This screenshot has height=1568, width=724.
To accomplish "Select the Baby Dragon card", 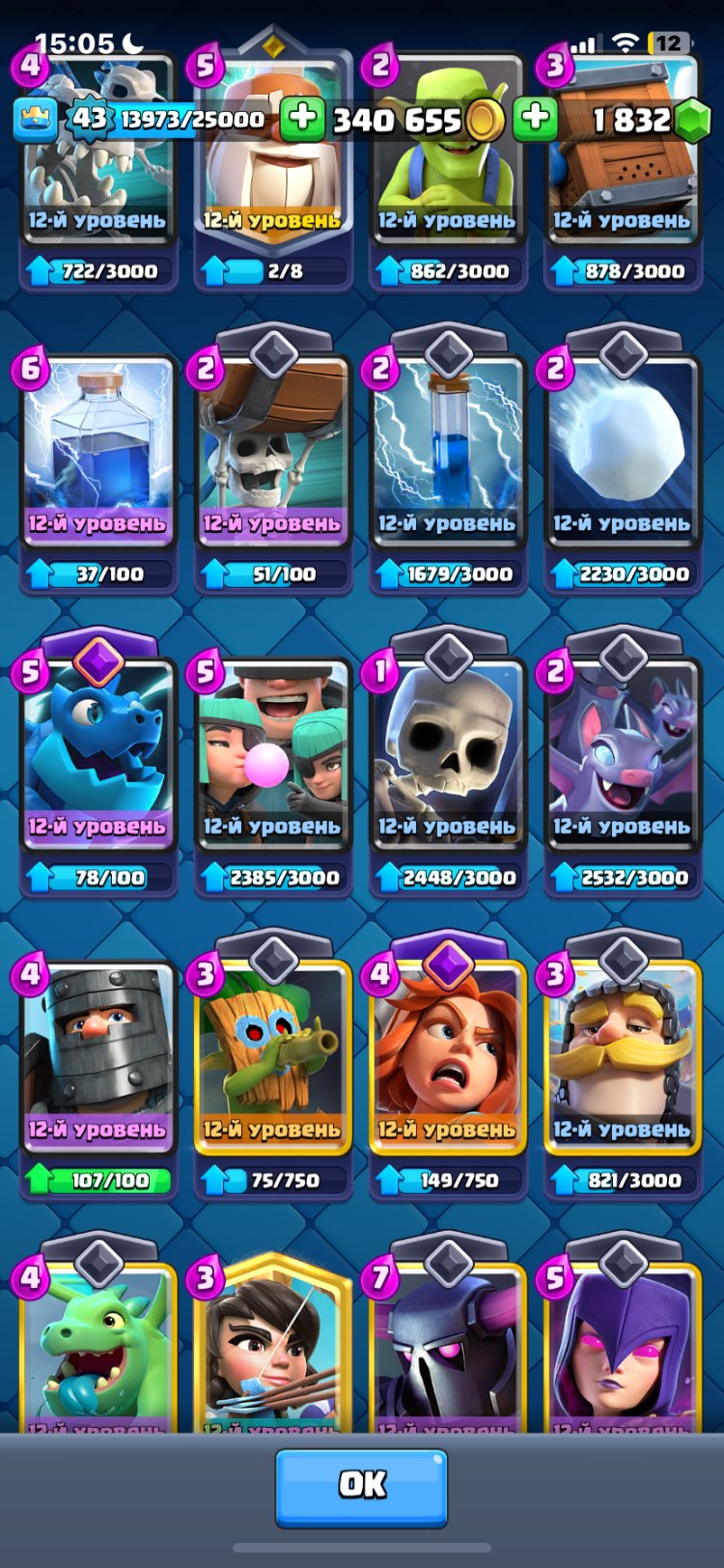I will (97, 1347).
